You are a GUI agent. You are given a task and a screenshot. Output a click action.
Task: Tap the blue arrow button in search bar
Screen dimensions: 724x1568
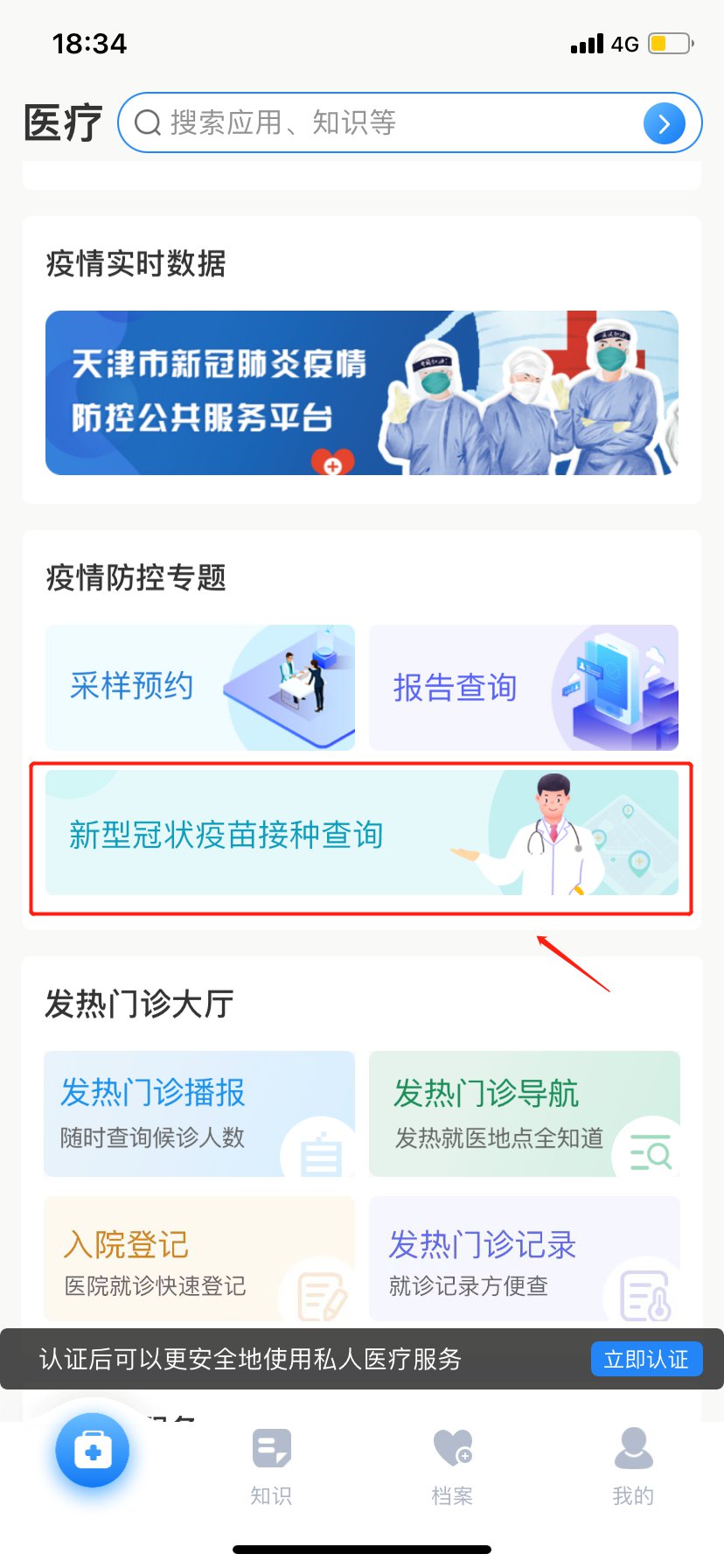click(x=664, y=123)
